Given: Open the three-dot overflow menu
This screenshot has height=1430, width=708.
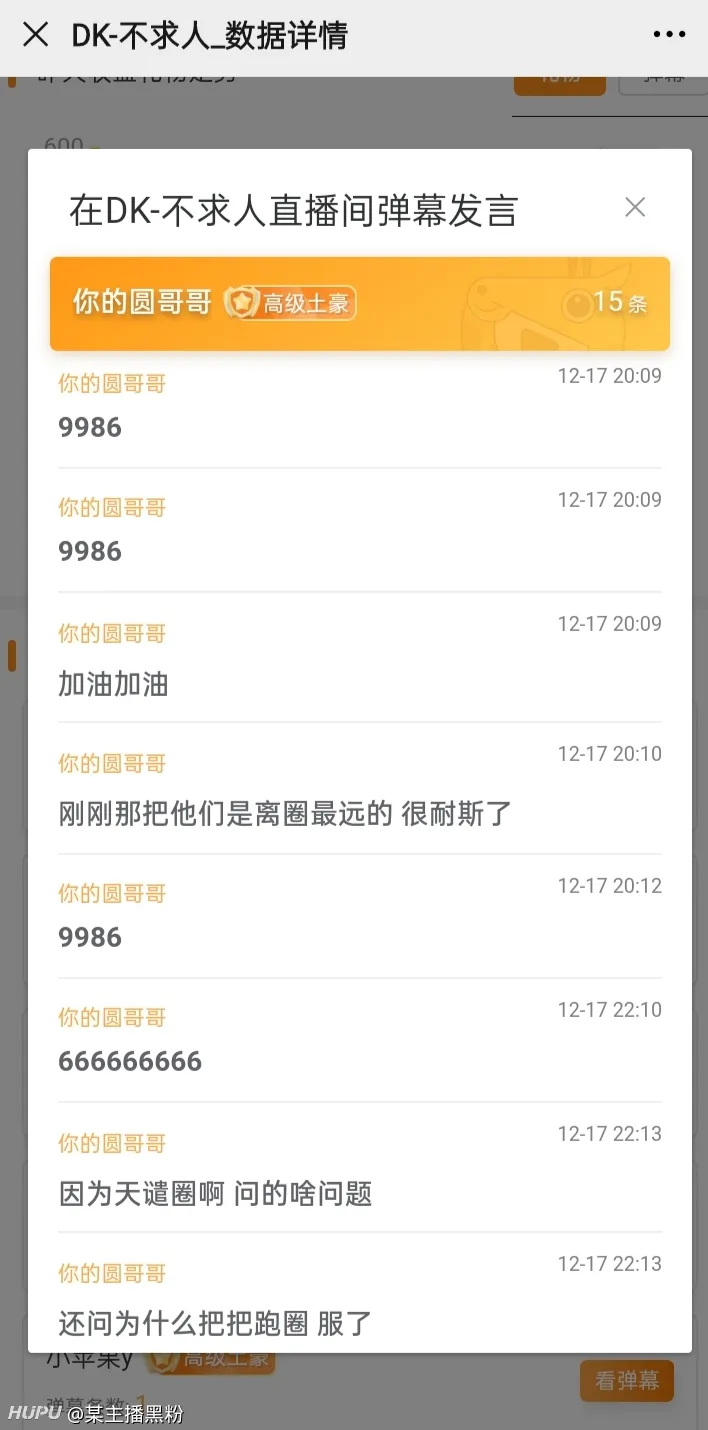Looking at the screenshot, I should point(669,35).
